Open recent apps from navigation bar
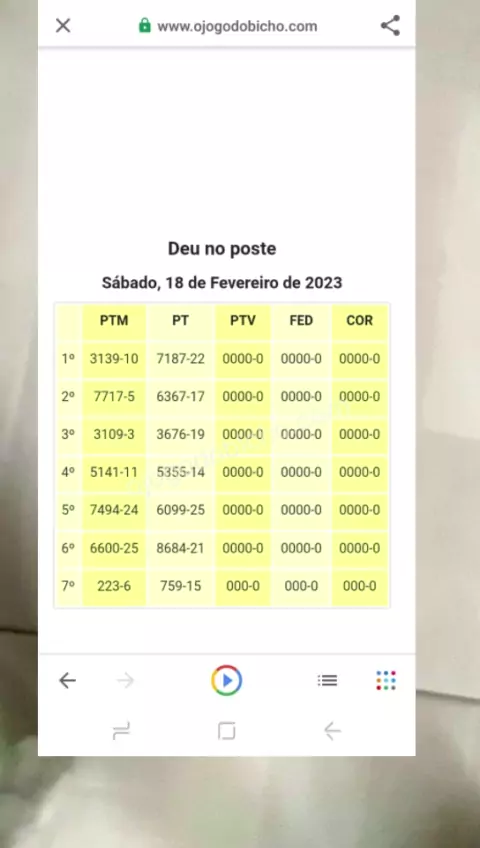This screenshot has height=848, width=480. [121, 731]
